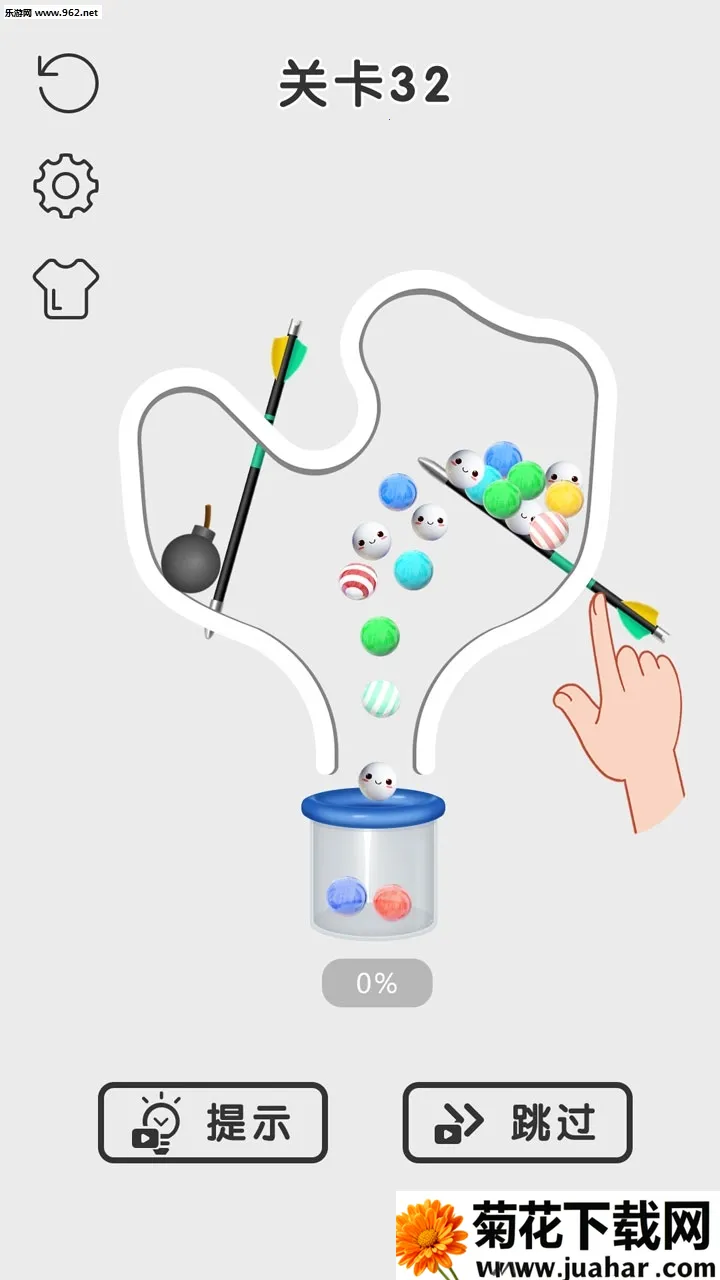This screenshot has width=720, height=1280.
Task: Restart the current level
Action: [x=68, y=82]
